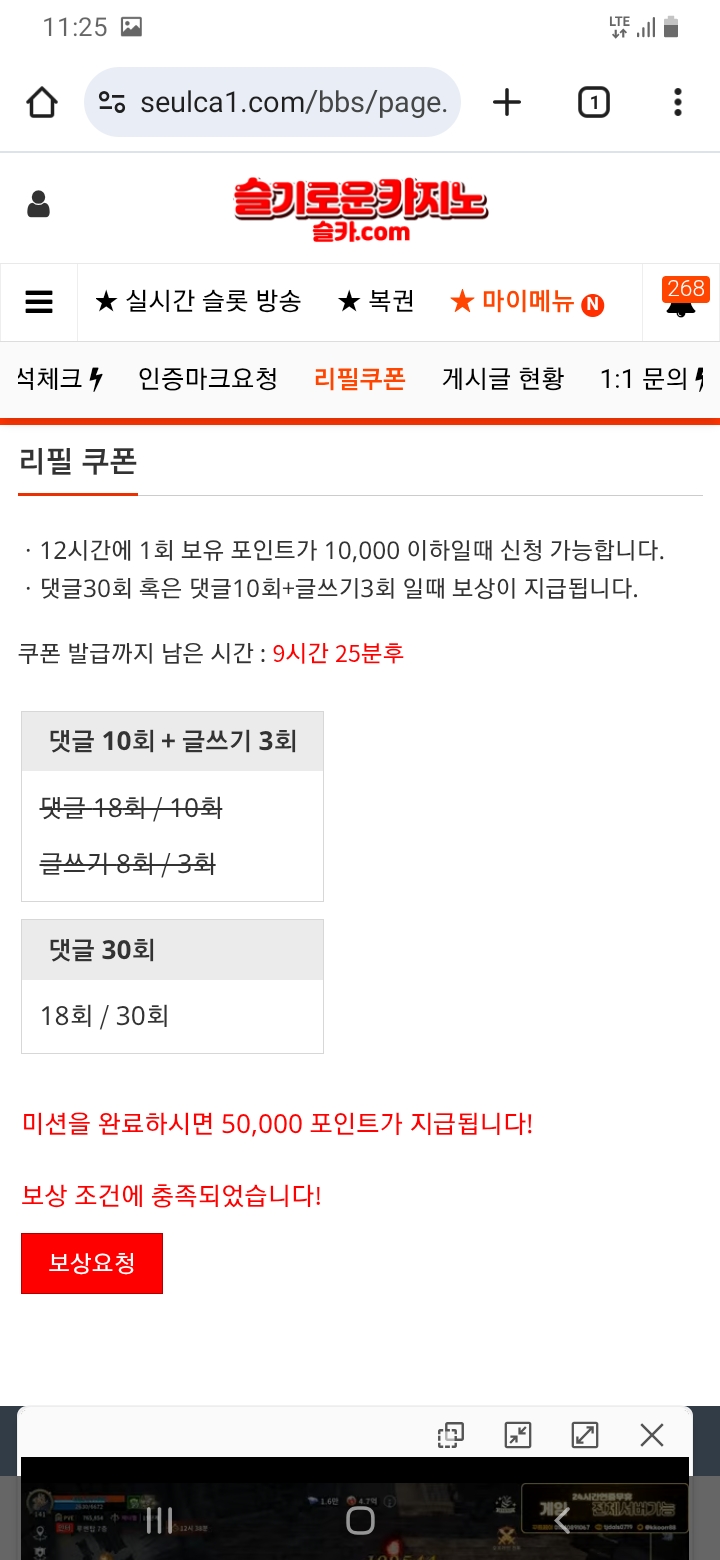The image size is (720, 1560).
Task: Open the hamburger drawer menu
Action: point(39,302)
